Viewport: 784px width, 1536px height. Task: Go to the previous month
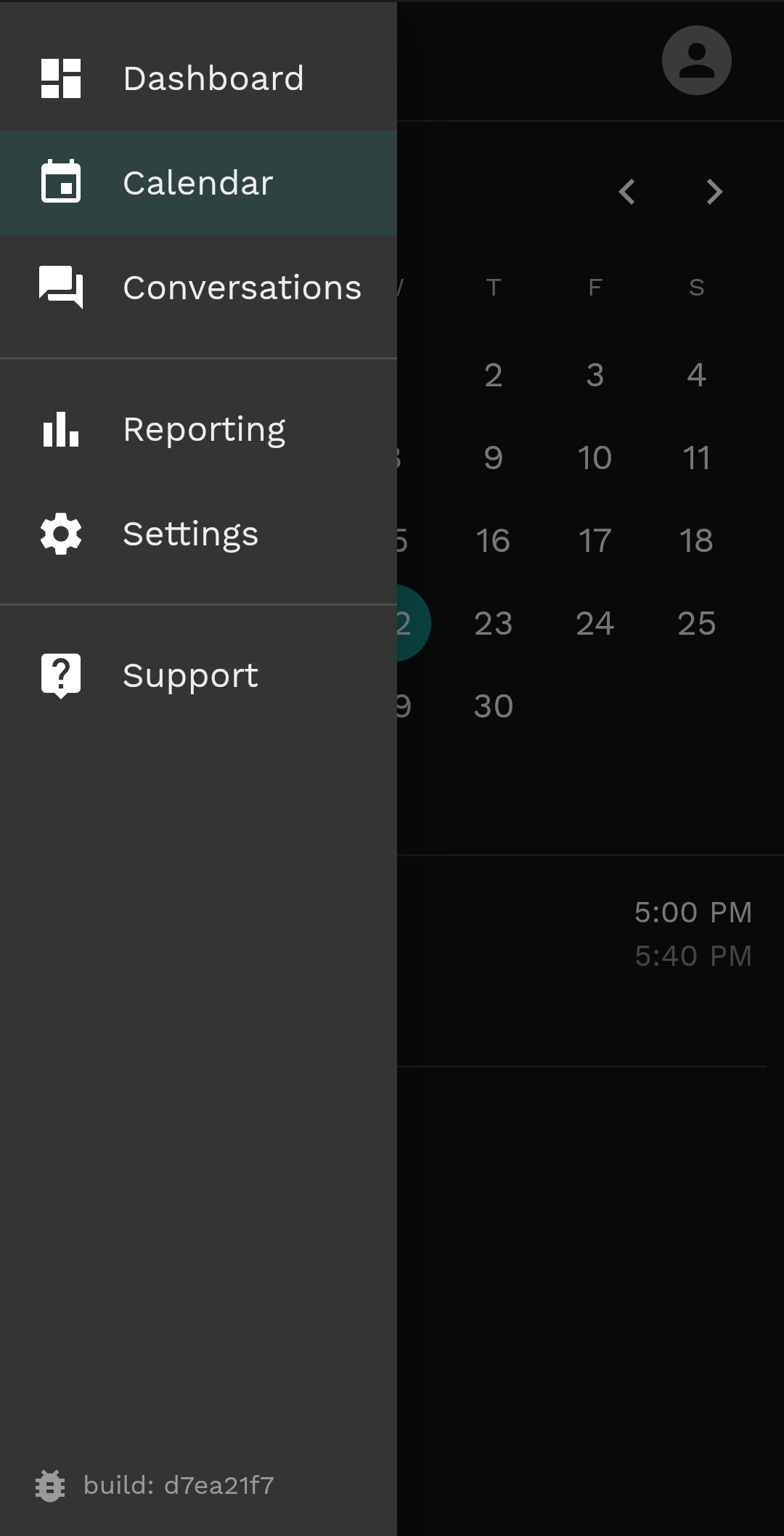coord(627,192)
